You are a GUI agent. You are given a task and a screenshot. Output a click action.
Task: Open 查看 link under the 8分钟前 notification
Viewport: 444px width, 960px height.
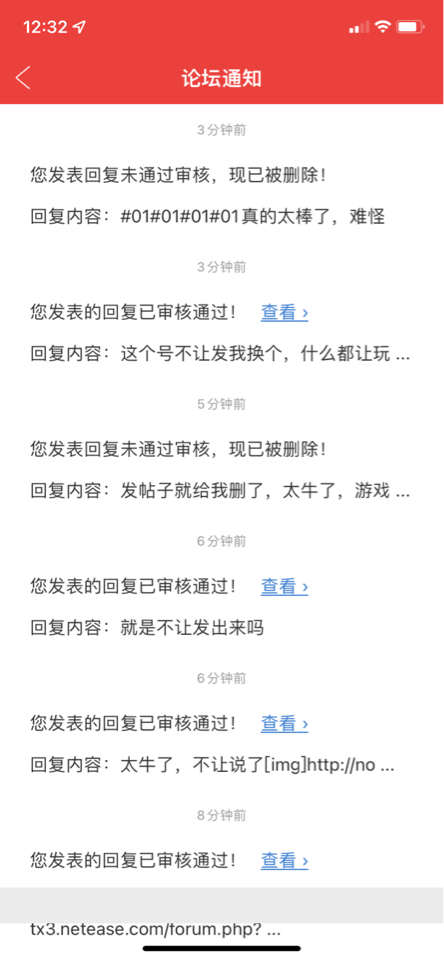[284, 861]
